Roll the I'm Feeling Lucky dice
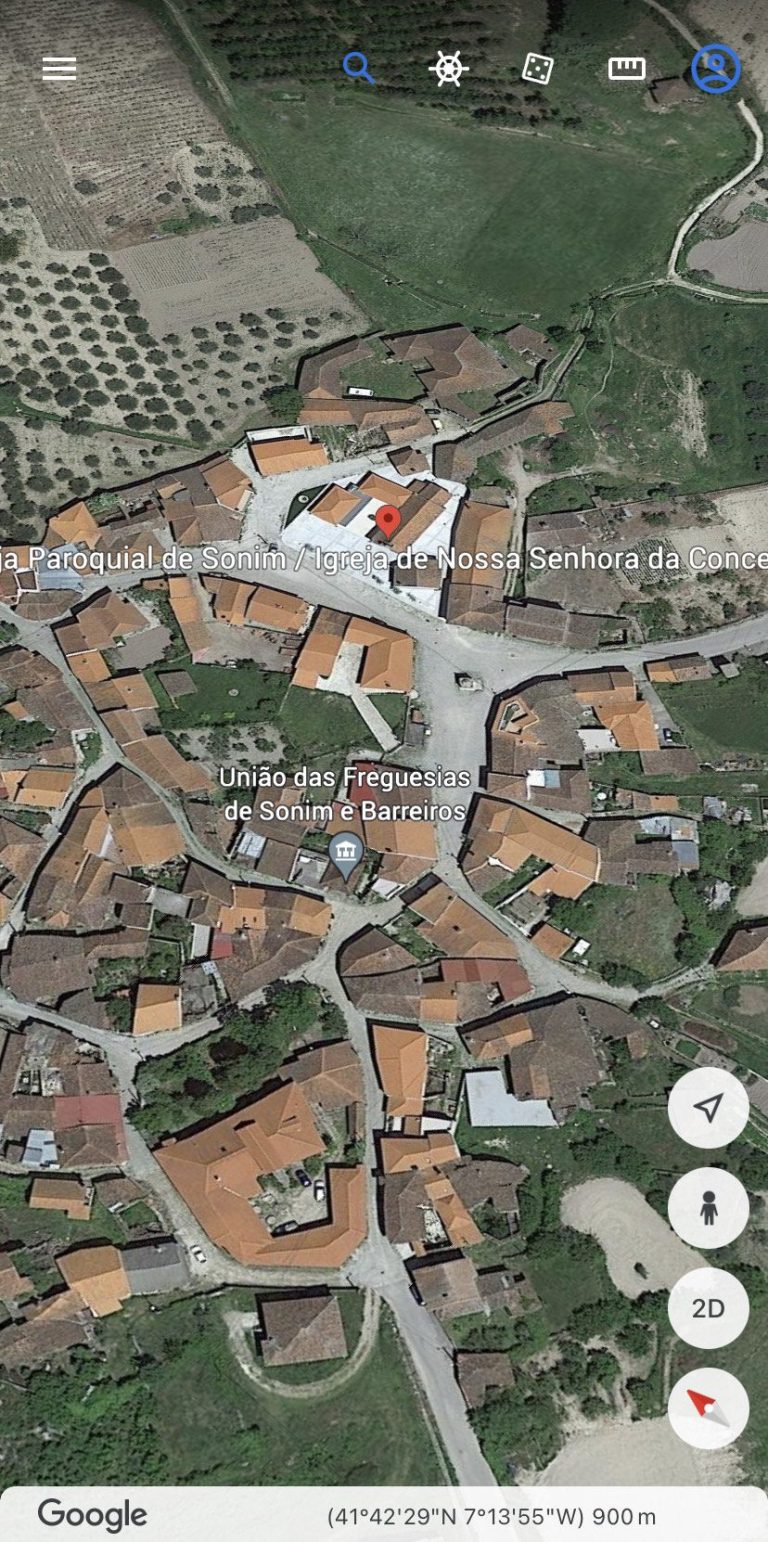This screenshot has height=1542, width=768. pyautogui.click(x=538, y=68)
